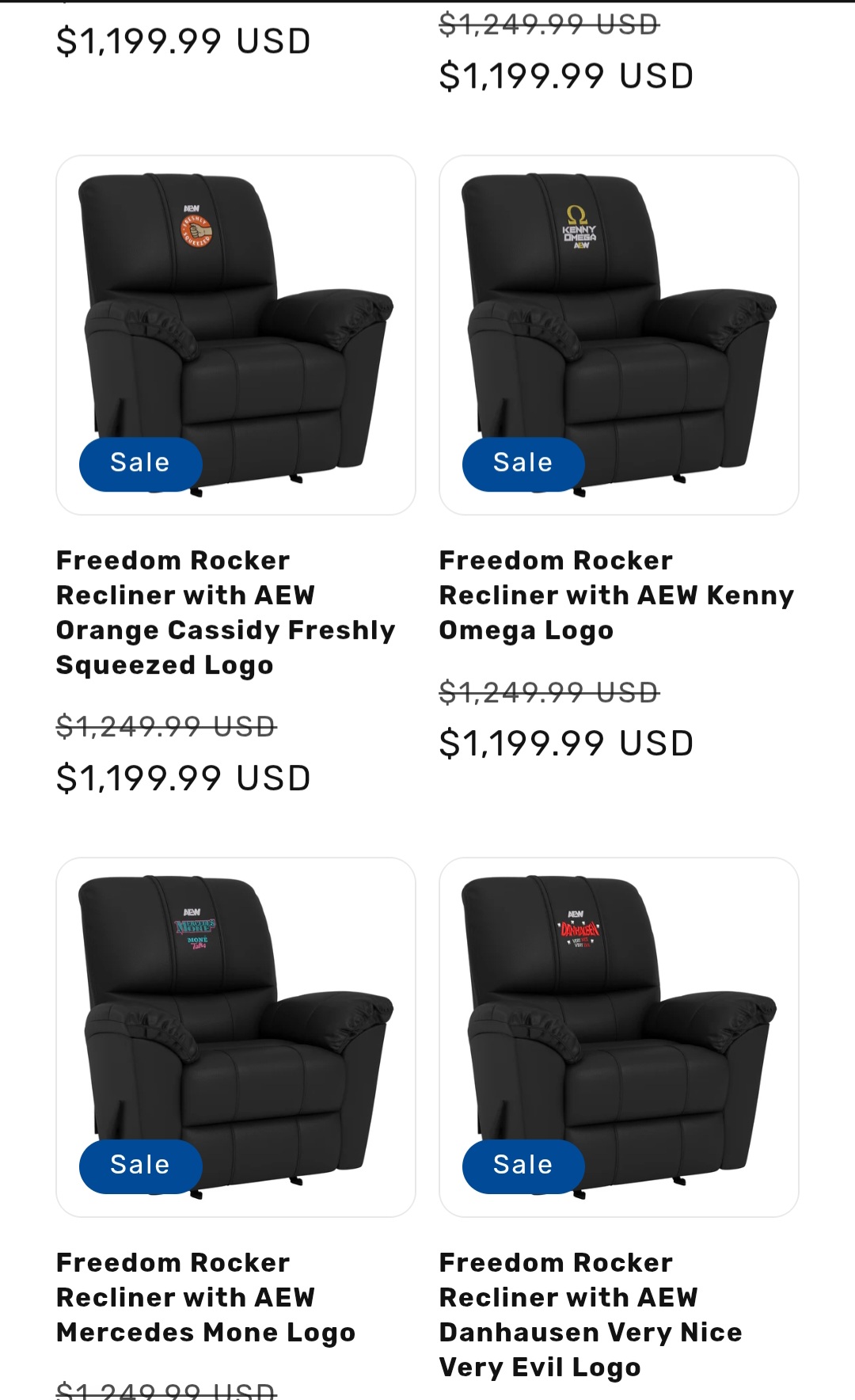Open Freedom Rocker Recliner Orange Cassidy title link

coord(225,612)
